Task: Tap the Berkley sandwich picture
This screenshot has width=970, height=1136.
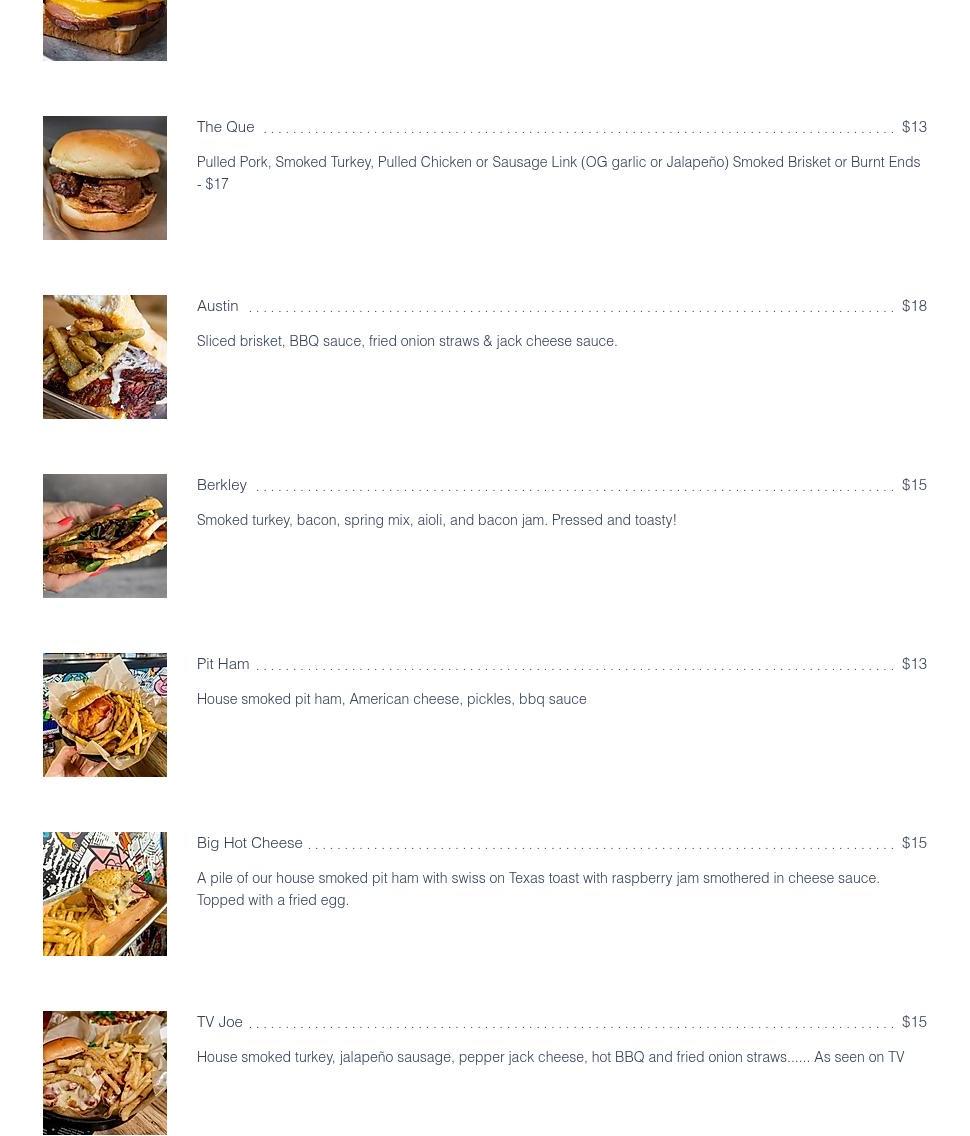Action: pos(105,536)
